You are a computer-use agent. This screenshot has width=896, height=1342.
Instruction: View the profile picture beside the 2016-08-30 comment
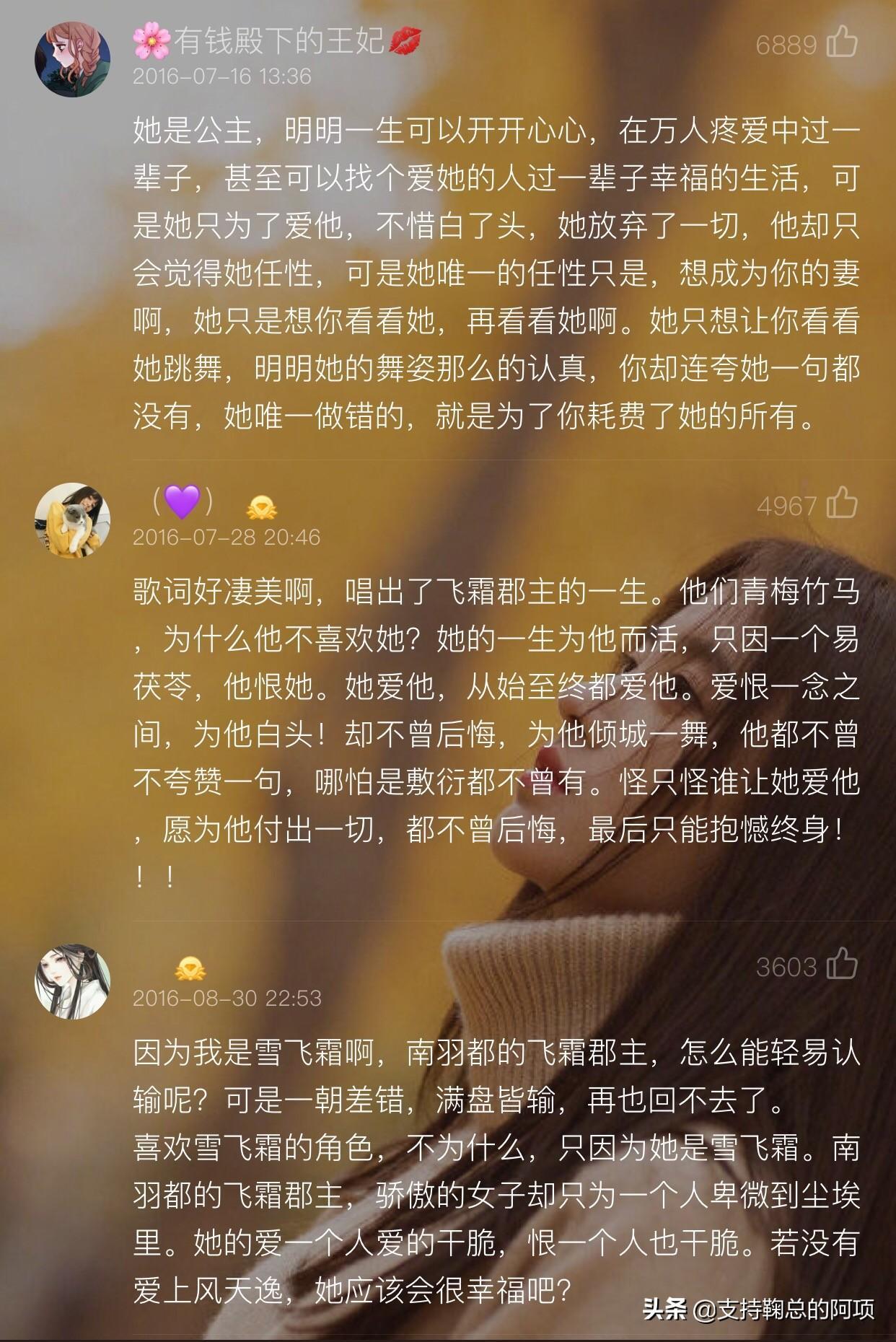(x=72, y=981)
